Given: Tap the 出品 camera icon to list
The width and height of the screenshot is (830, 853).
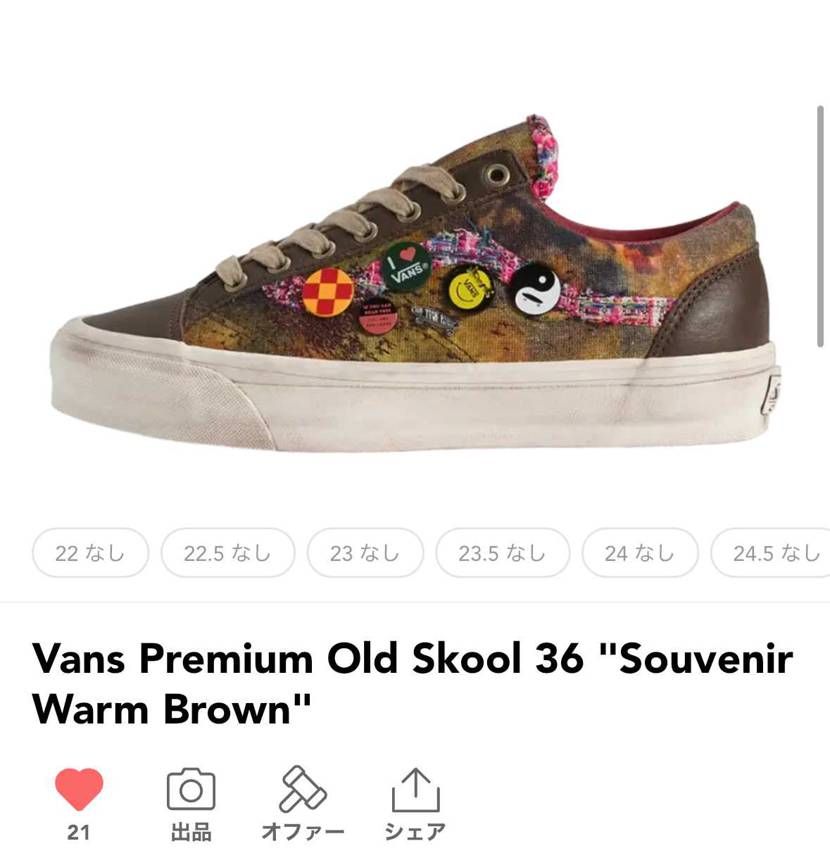Looking at the screenshot, I should pyautogui.click(x=191, y=790).
